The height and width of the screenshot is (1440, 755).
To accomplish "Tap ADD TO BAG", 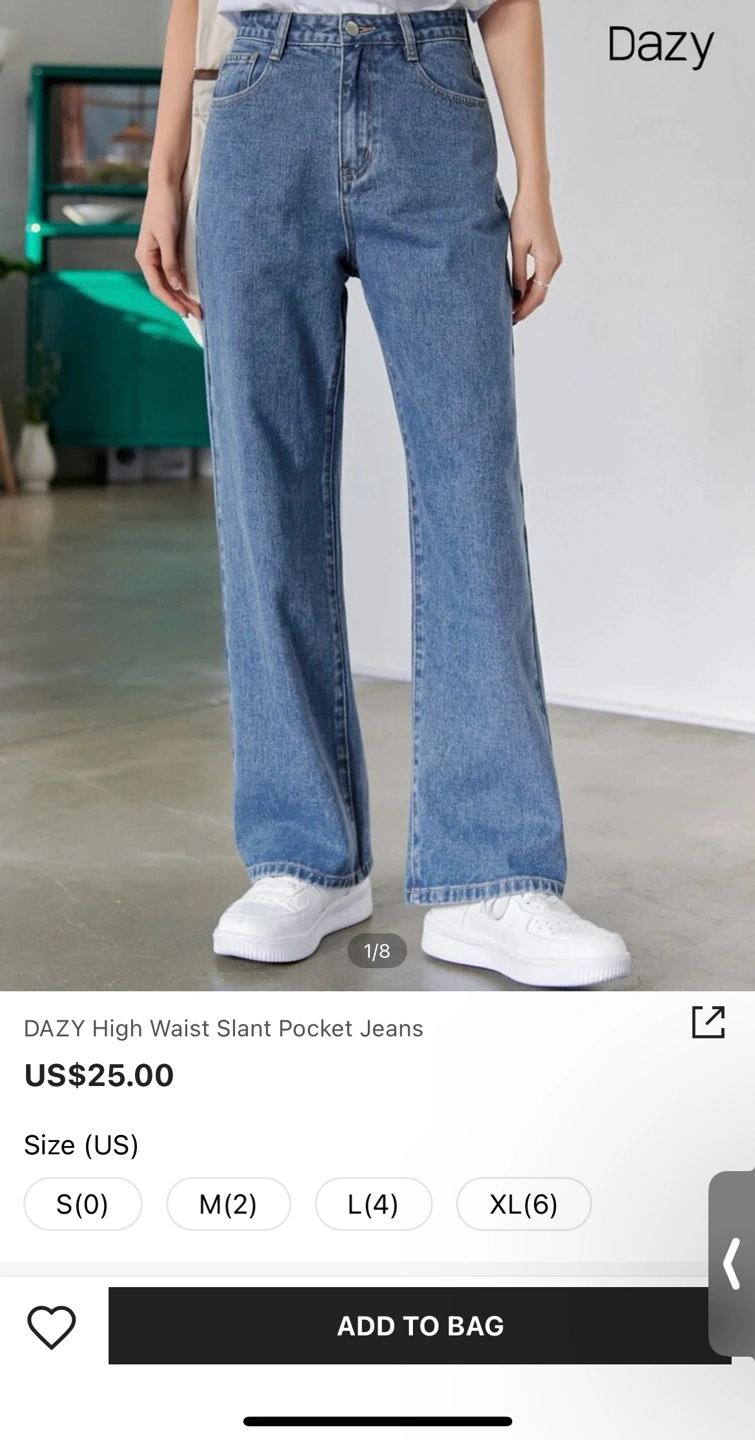I will point(419,1326).
